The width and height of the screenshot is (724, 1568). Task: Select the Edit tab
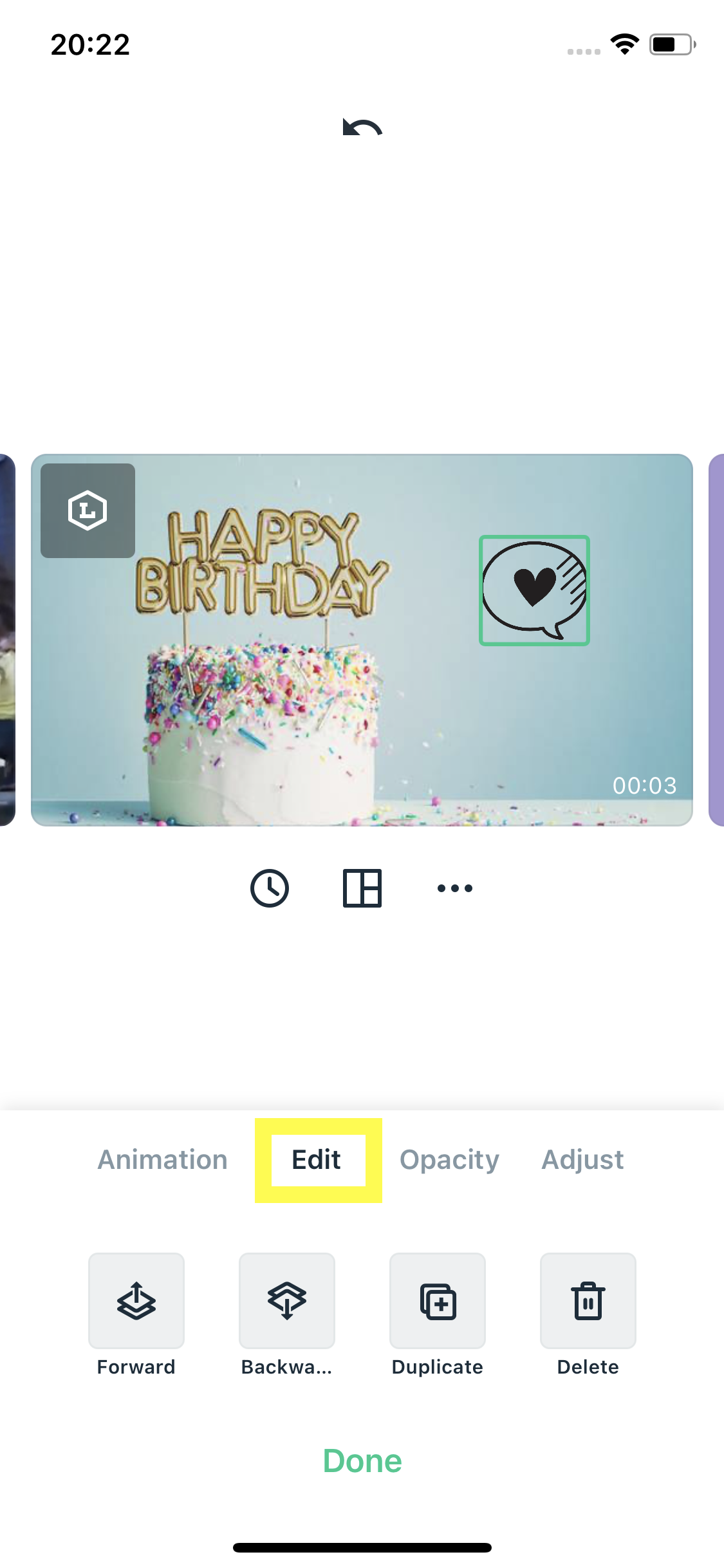pos(317,1160)
